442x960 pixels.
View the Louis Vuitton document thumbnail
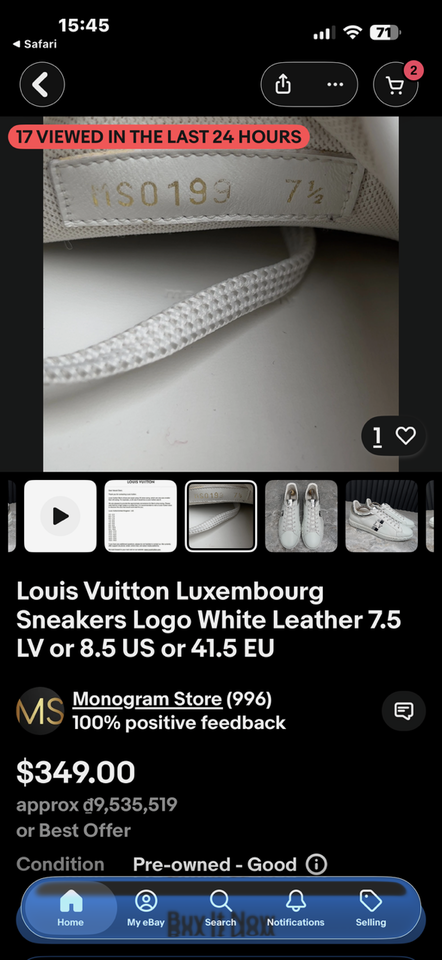(140, 516)
